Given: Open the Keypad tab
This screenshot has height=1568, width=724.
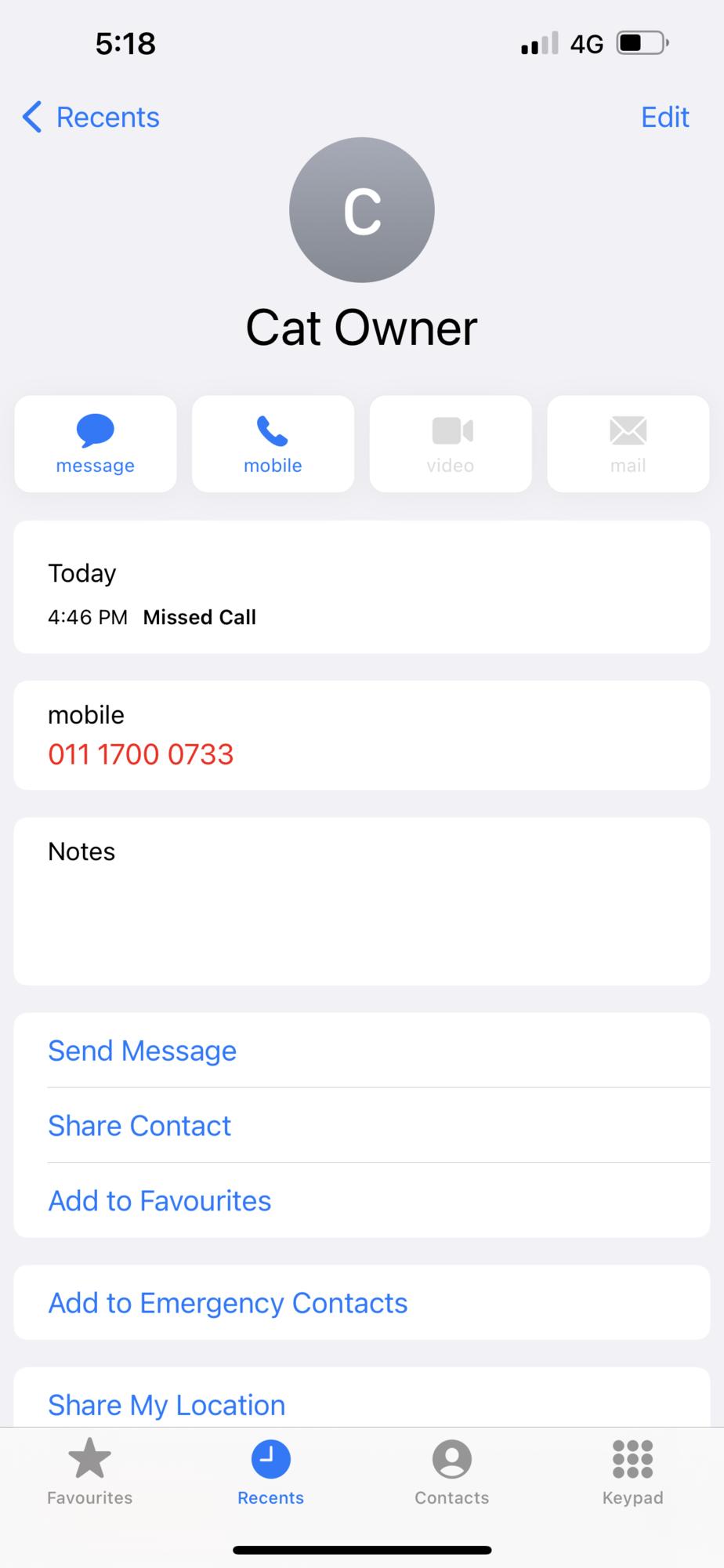Looking at the screenshot, I should click(x=633, y=1472).
